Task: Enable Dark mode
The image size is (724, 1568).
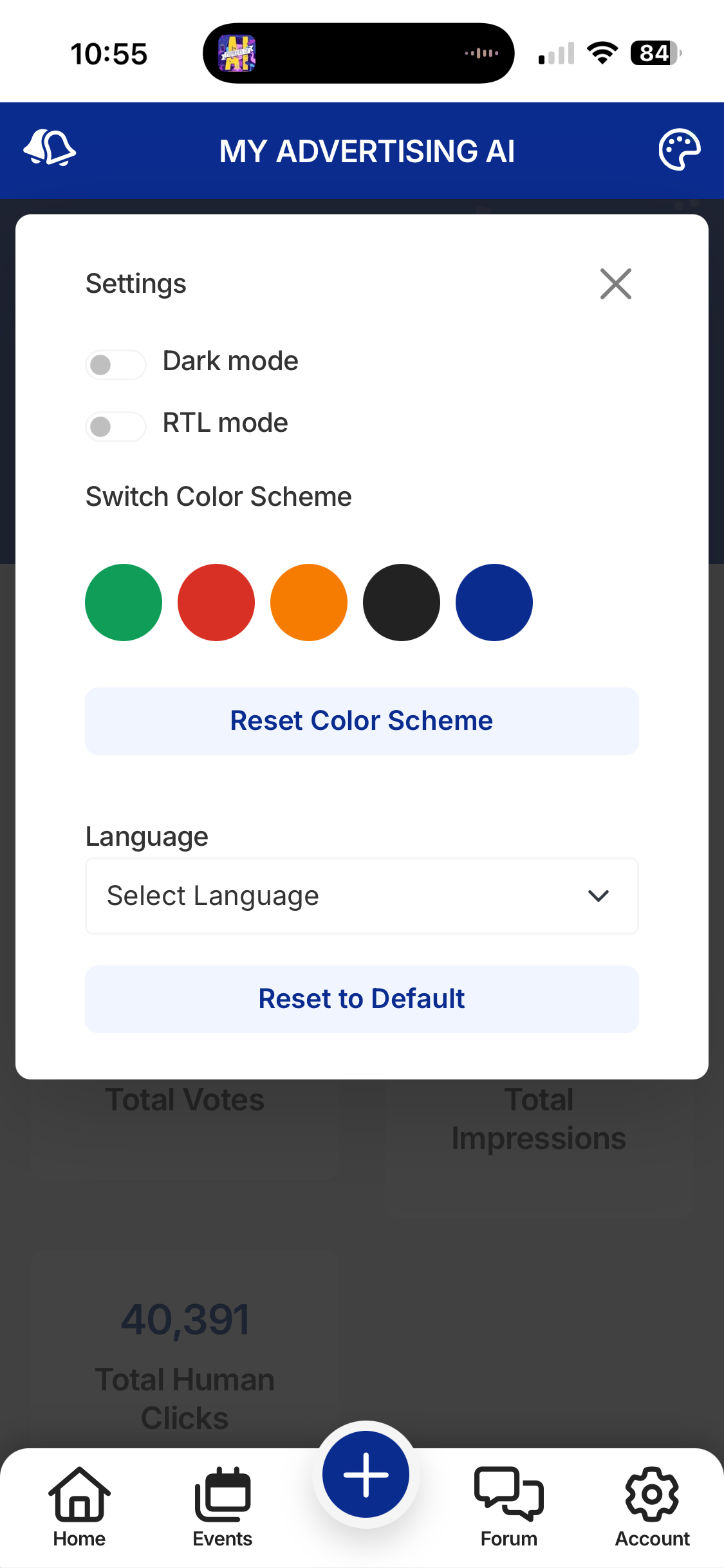Action: 116,364
